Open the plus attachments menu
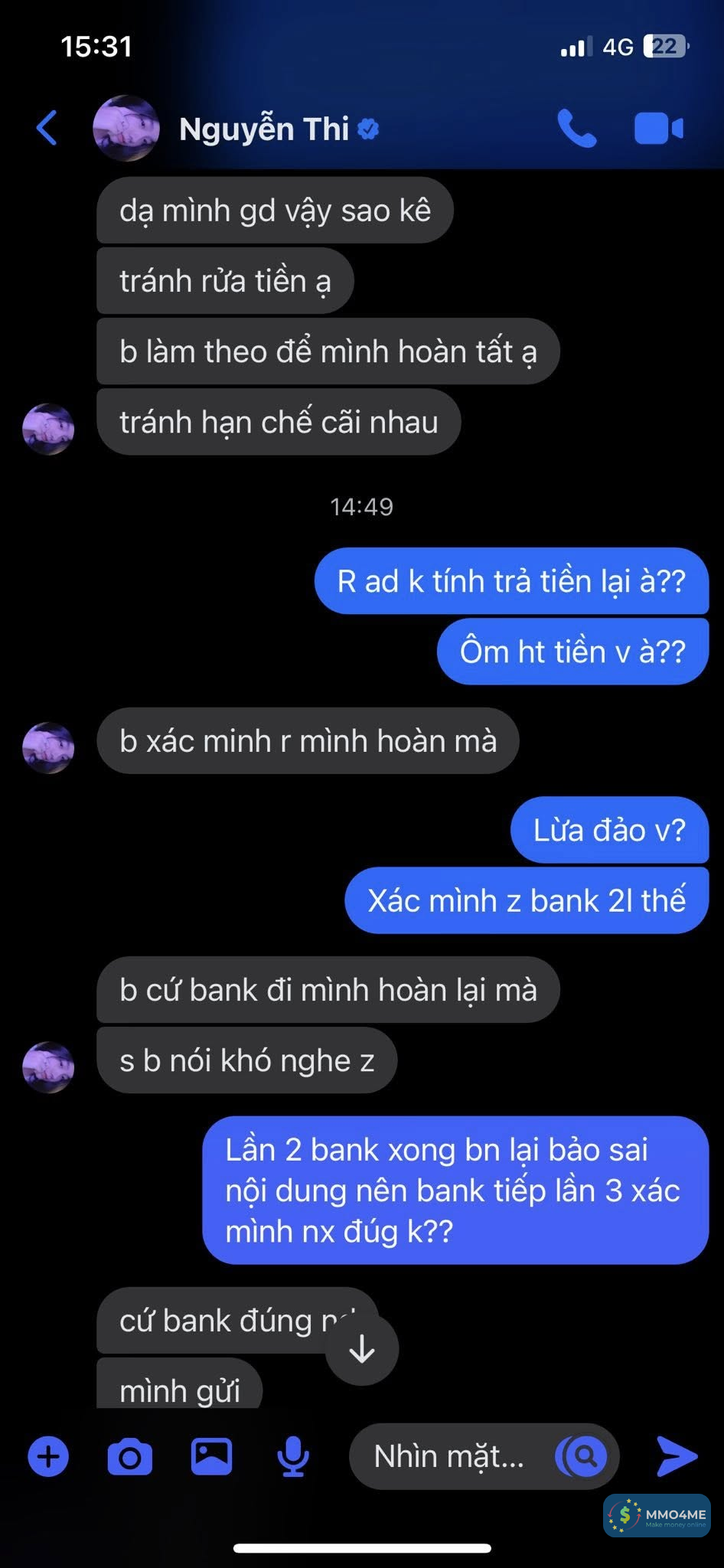Image resolution: width=724 pixels, height=1568 pixels. (48, 1455)
